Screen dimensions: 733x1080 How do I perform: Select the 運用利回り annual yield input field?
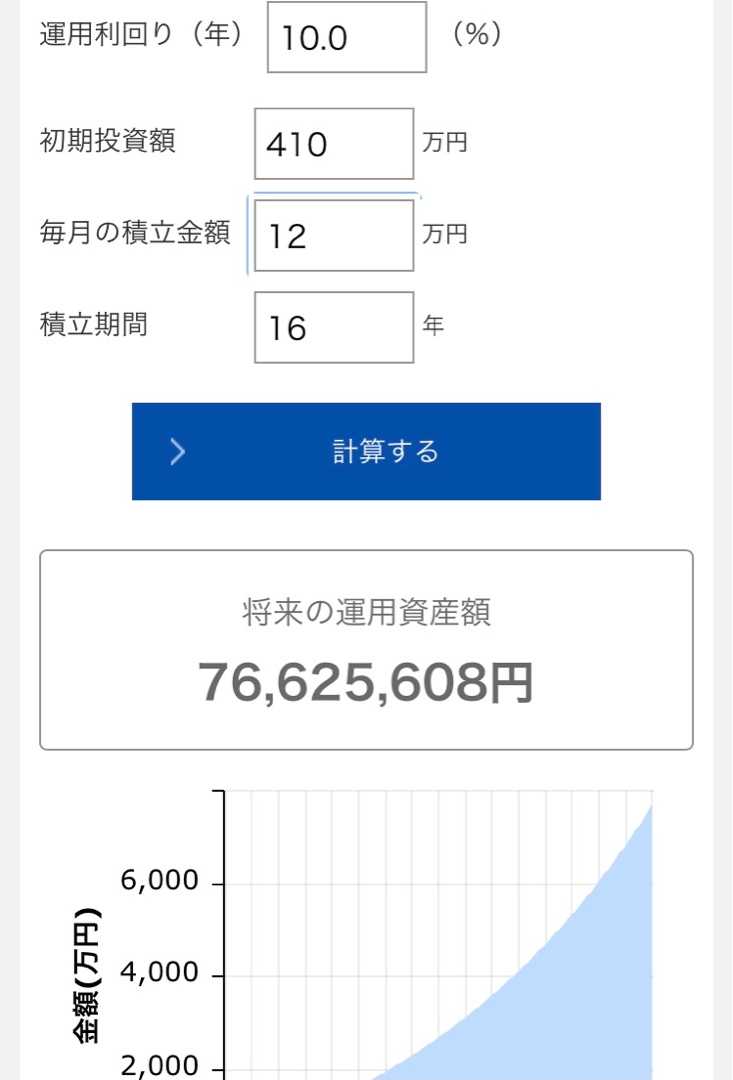pos(345,38)
